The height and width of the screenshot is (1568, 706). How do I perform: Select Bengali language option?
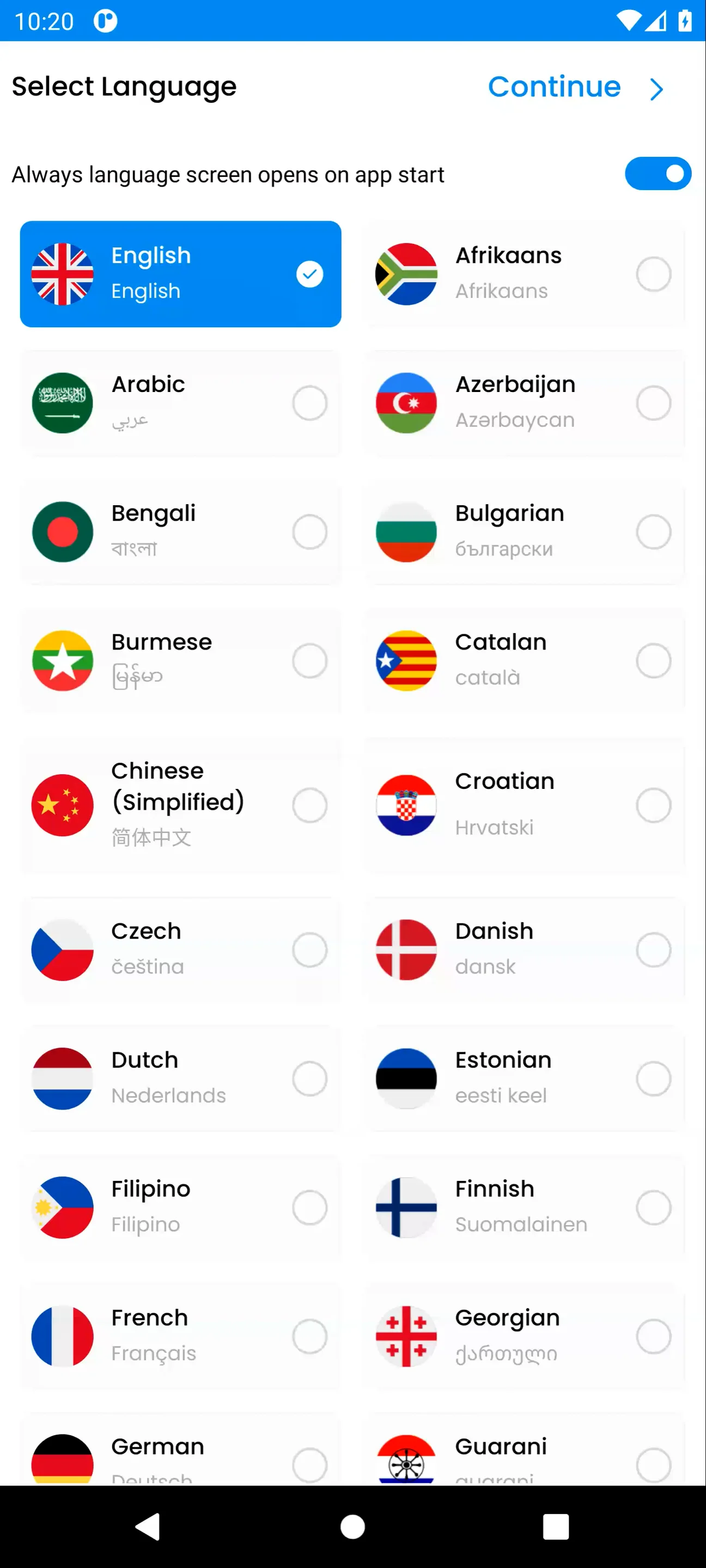180,532
